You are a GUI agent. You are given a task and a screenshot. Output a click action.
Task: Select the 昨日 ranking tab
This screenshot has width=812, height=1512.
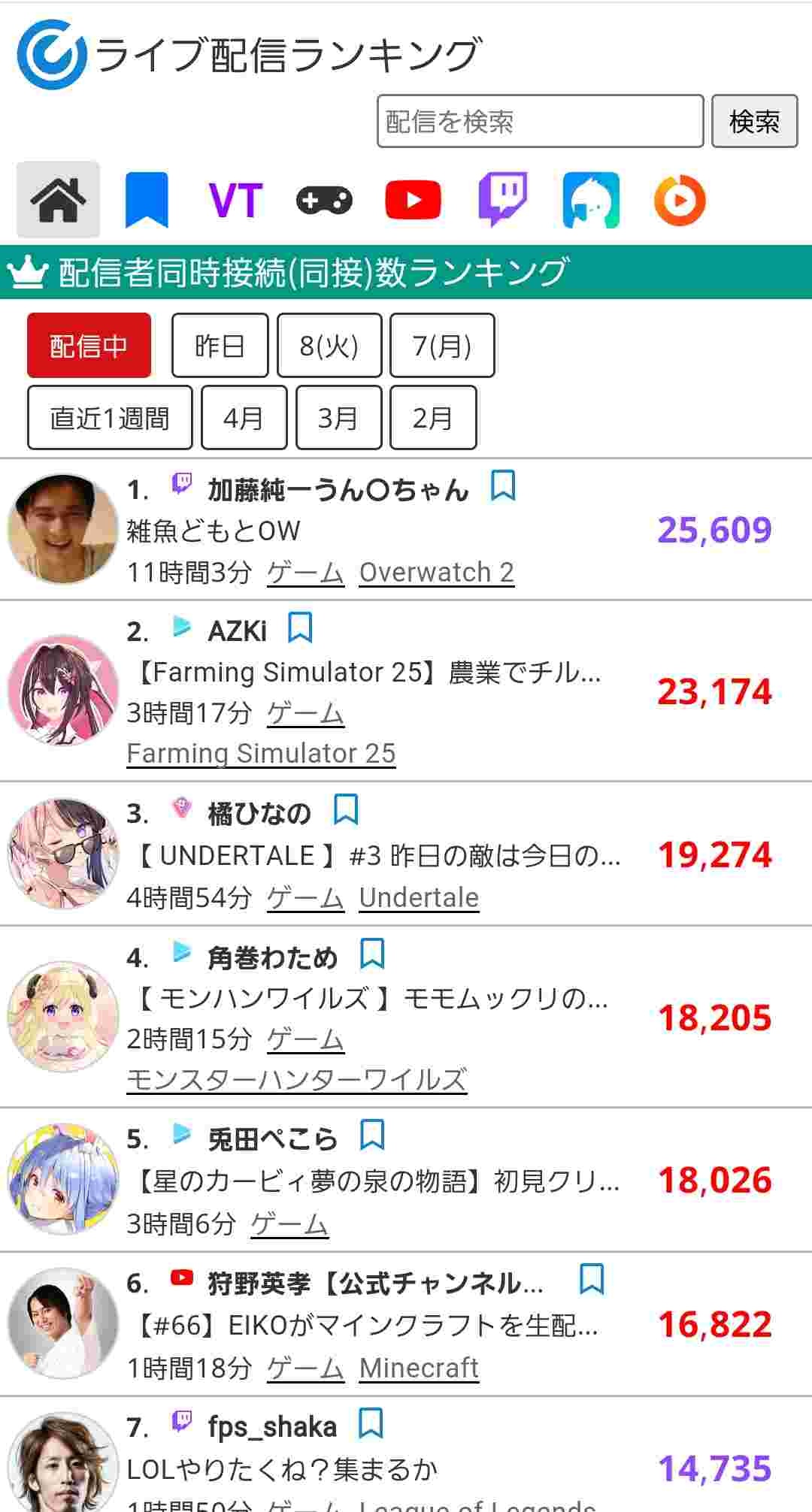[x=220, y=346]
